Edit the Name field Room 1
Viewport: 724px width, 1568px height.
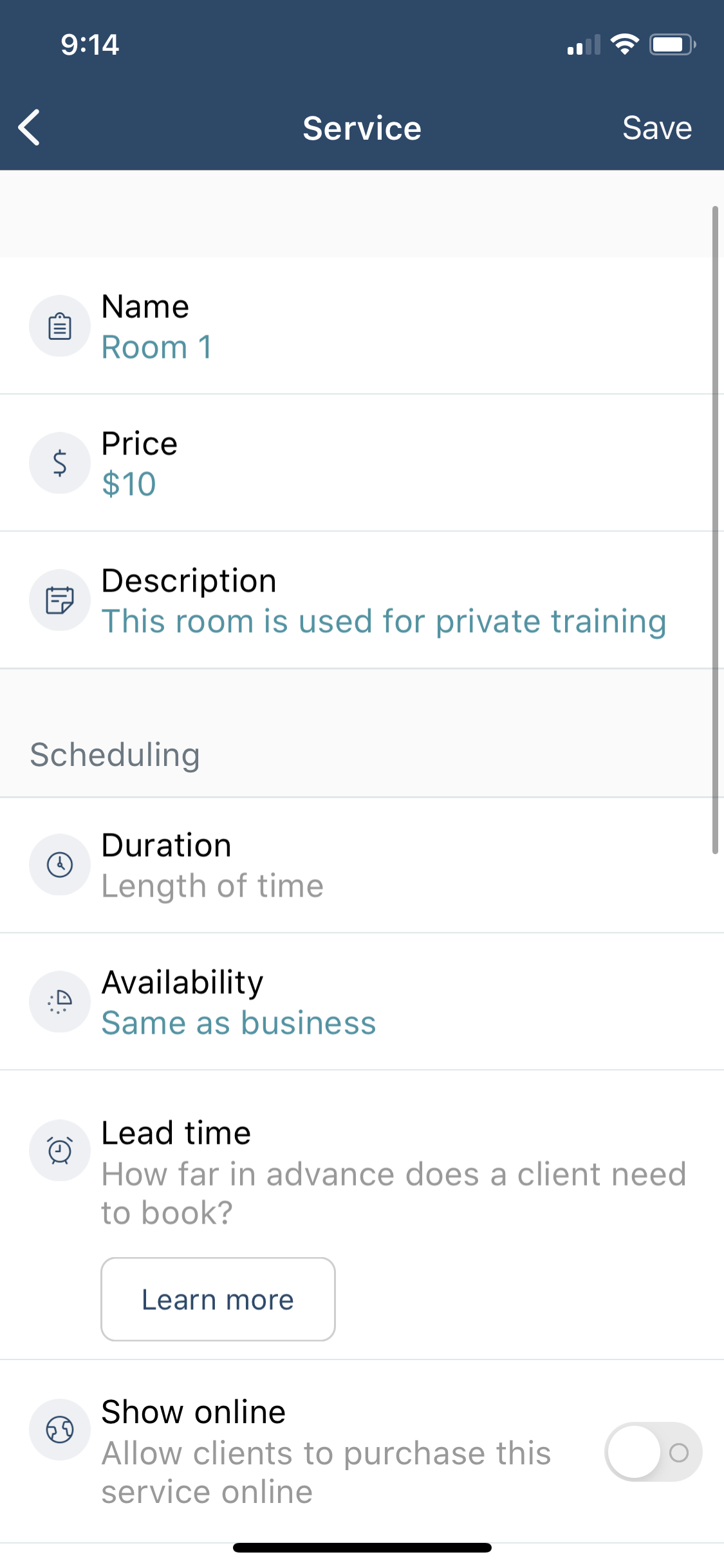[362, 326]
